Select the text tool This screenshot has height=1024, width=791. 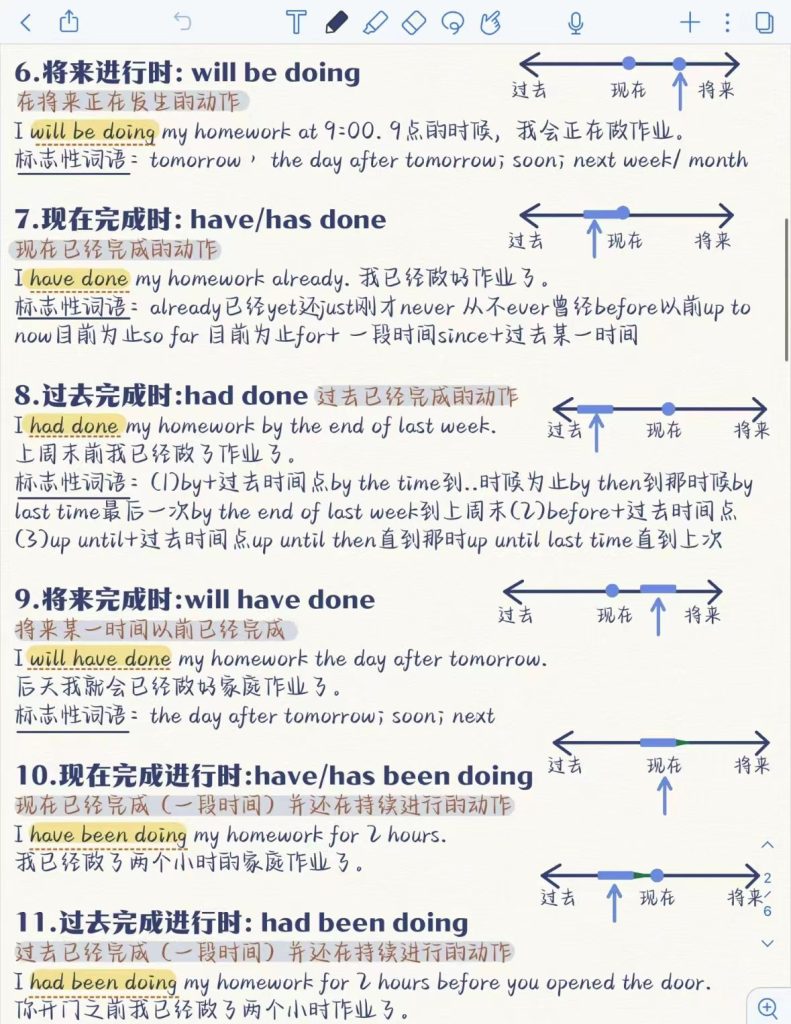point(295,22)
